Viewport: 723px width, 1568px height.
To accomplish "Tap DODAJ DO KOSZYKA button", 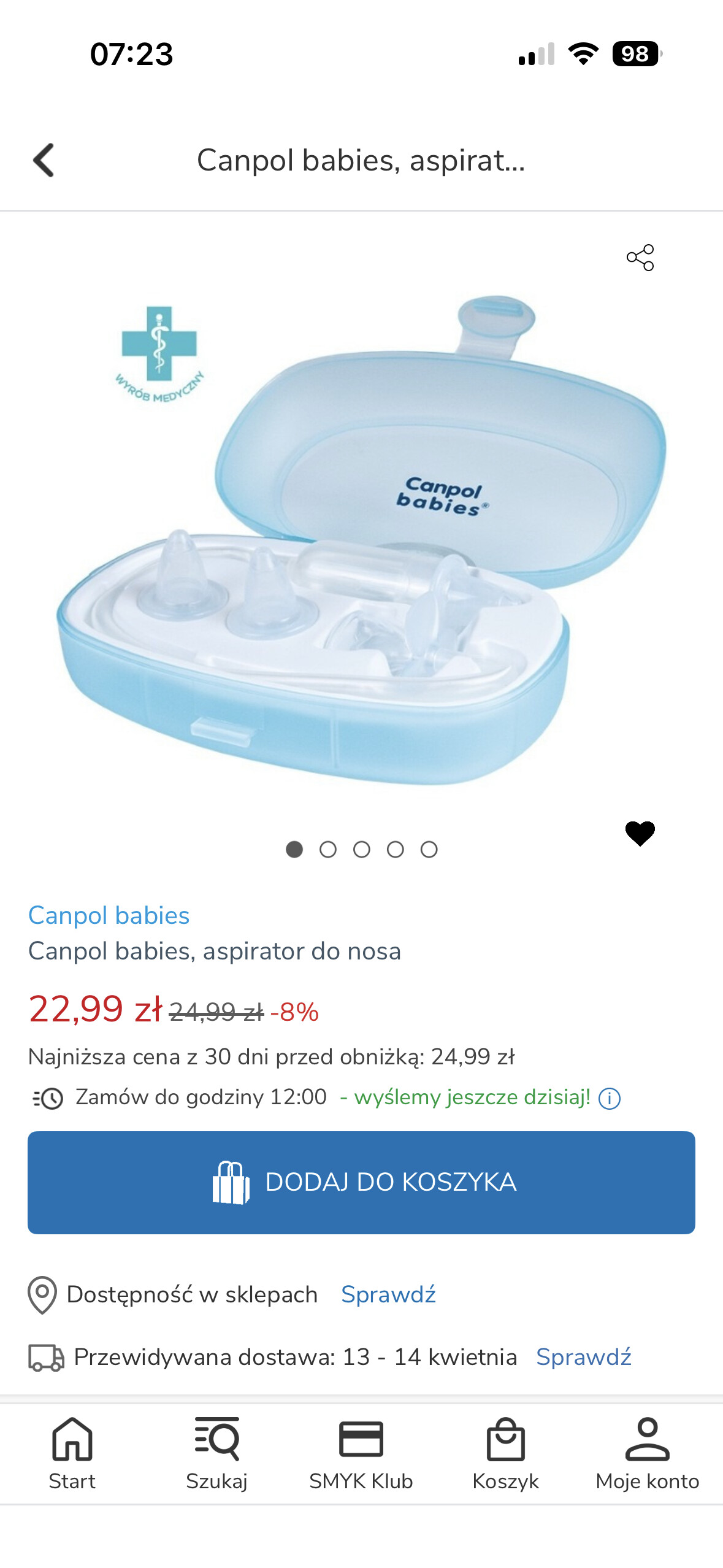I will (x=361, y=1182).
